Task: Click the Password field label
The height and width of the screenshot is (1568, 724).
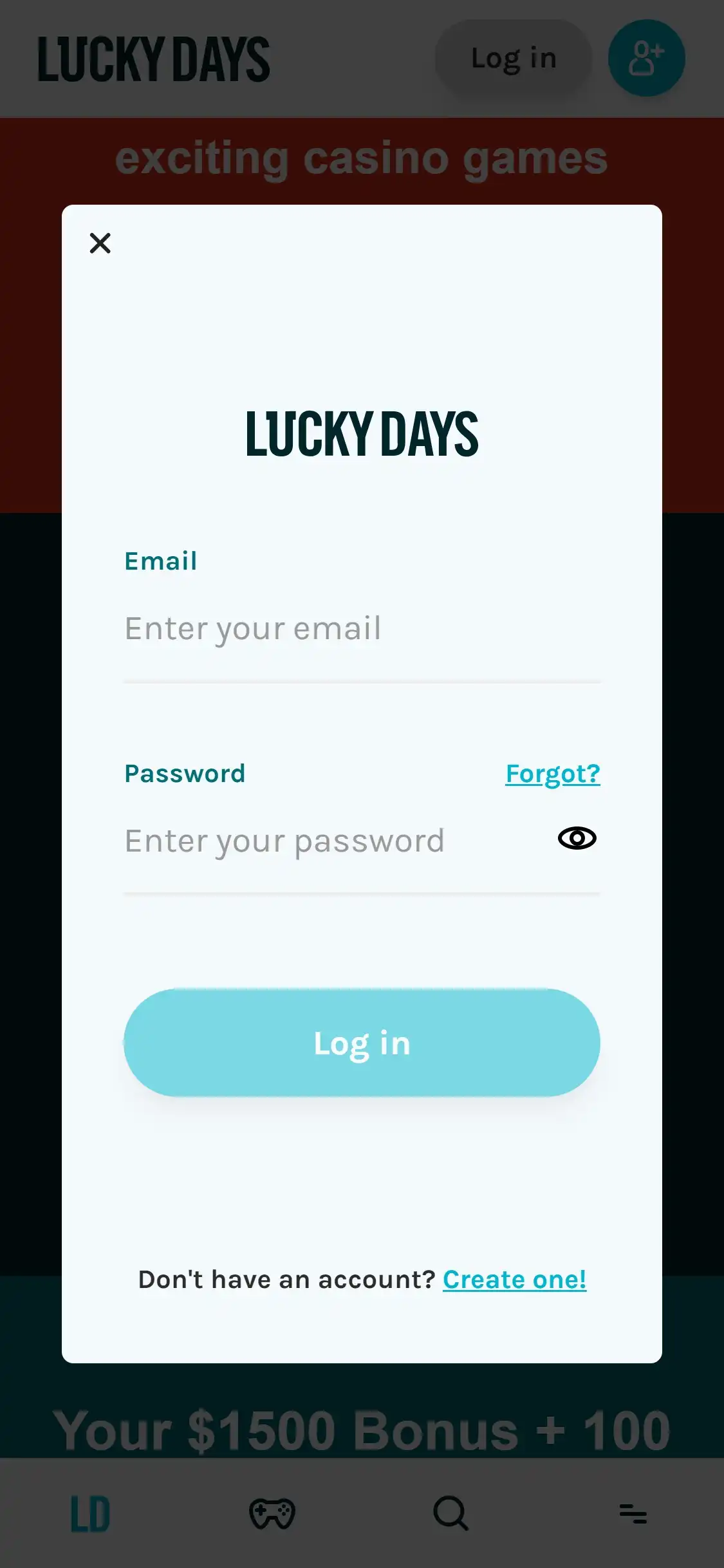Action: pos(185,772)
